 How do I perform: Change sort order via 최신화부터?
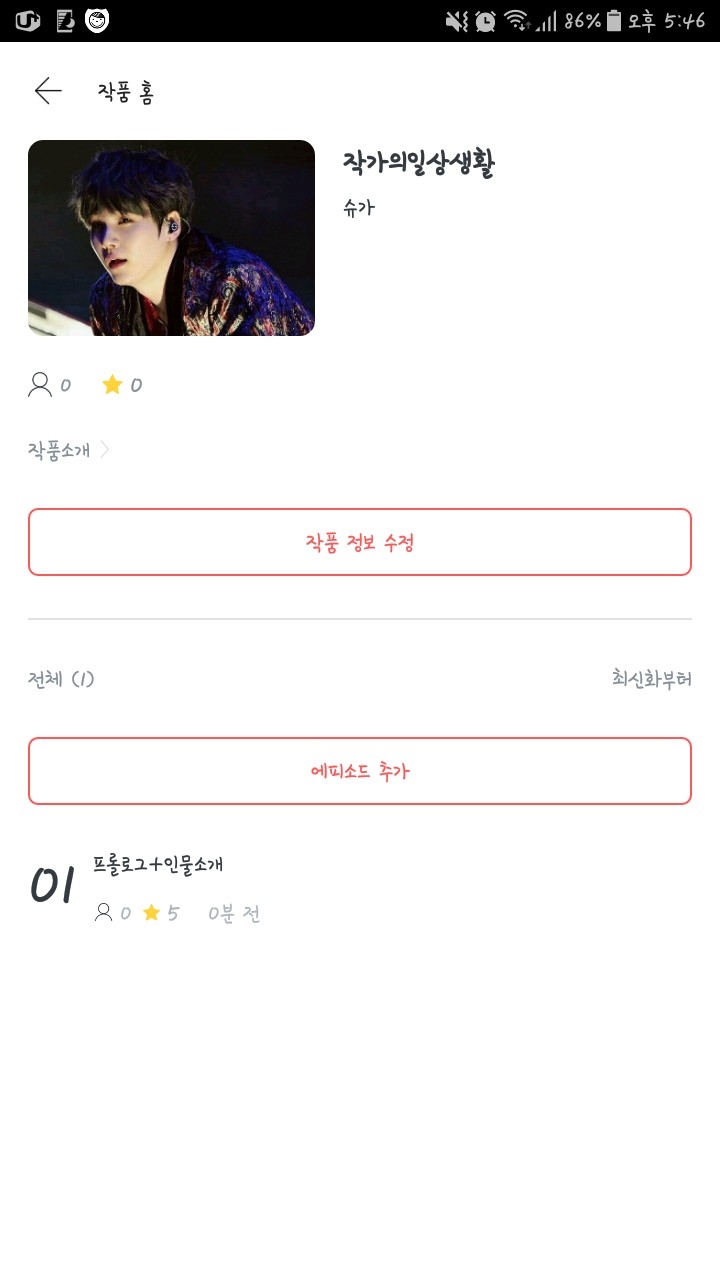[x=651, y=679]
